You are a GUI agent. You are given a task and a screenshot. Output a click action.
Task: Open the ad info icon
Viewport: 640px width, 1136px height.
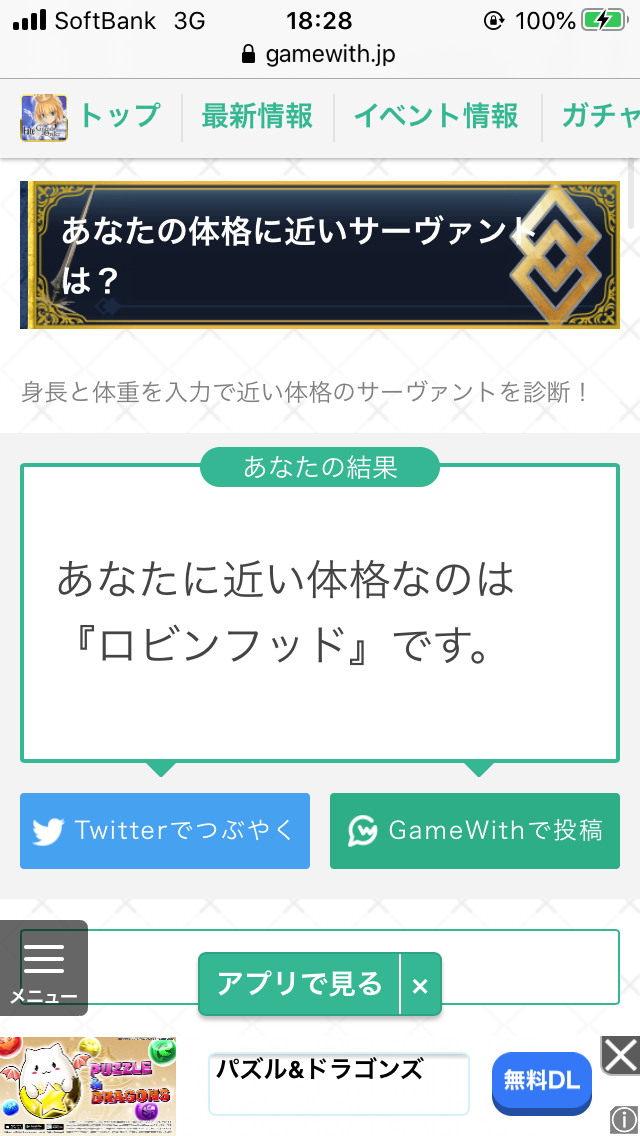coord(624,1118)
